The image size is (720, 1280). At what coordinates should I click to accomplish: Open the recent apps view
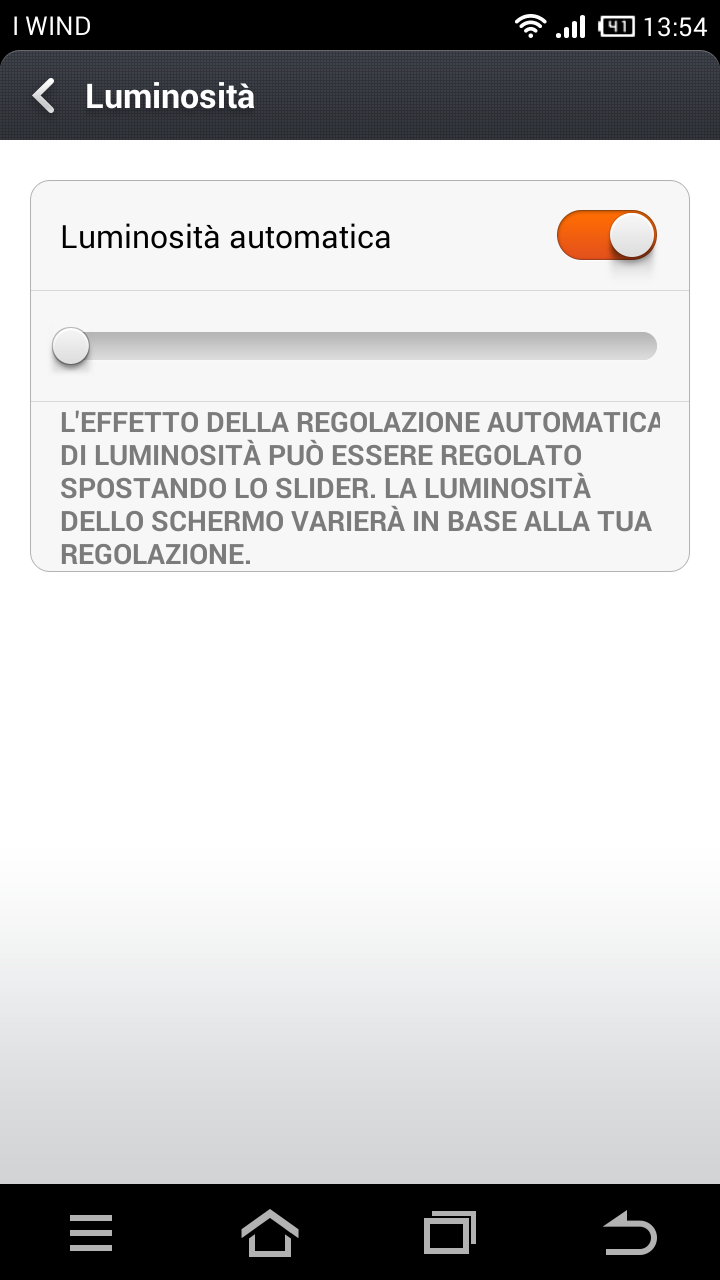[x=450, y=1232]
